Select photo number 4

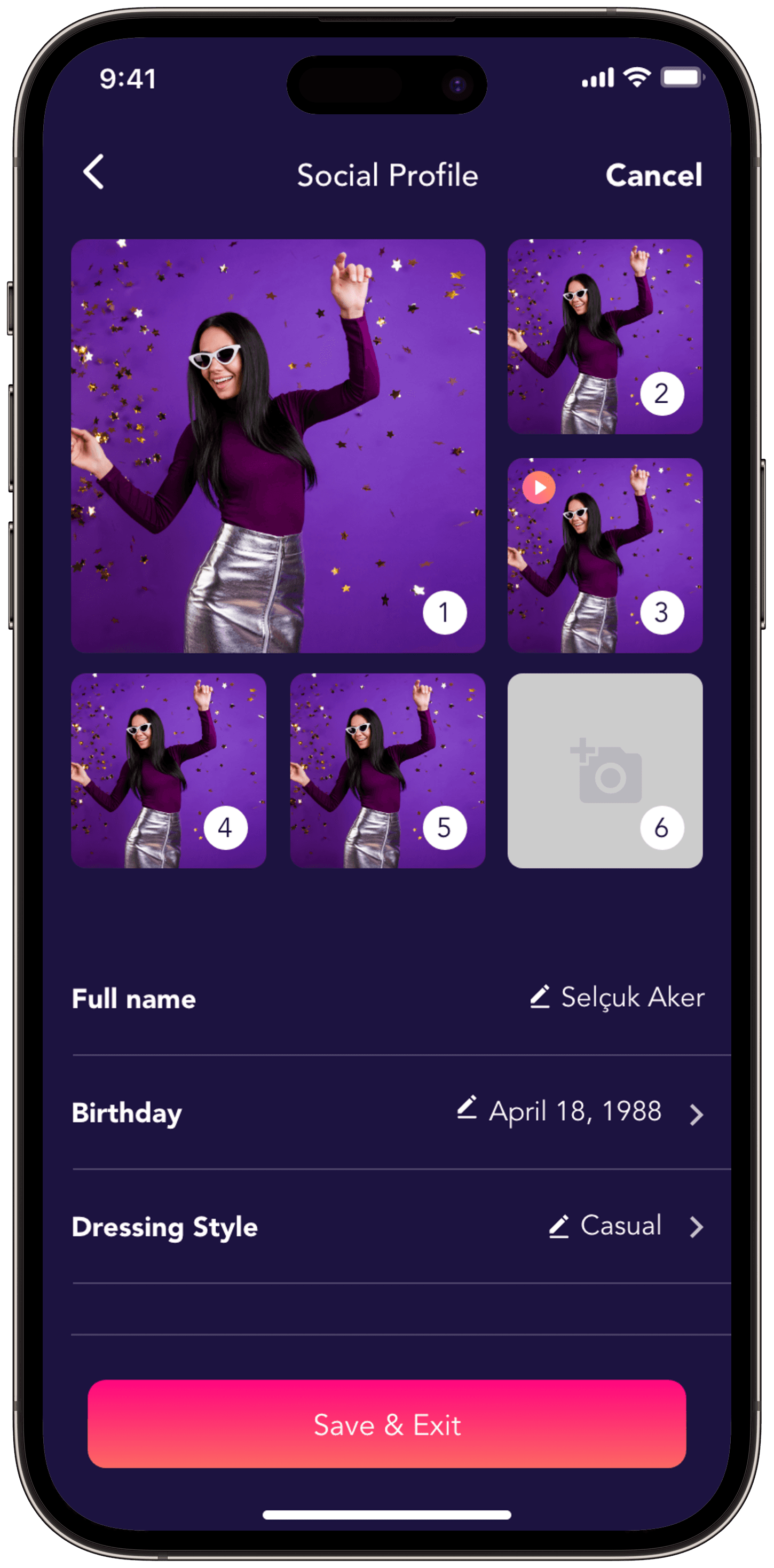(169, 771)
